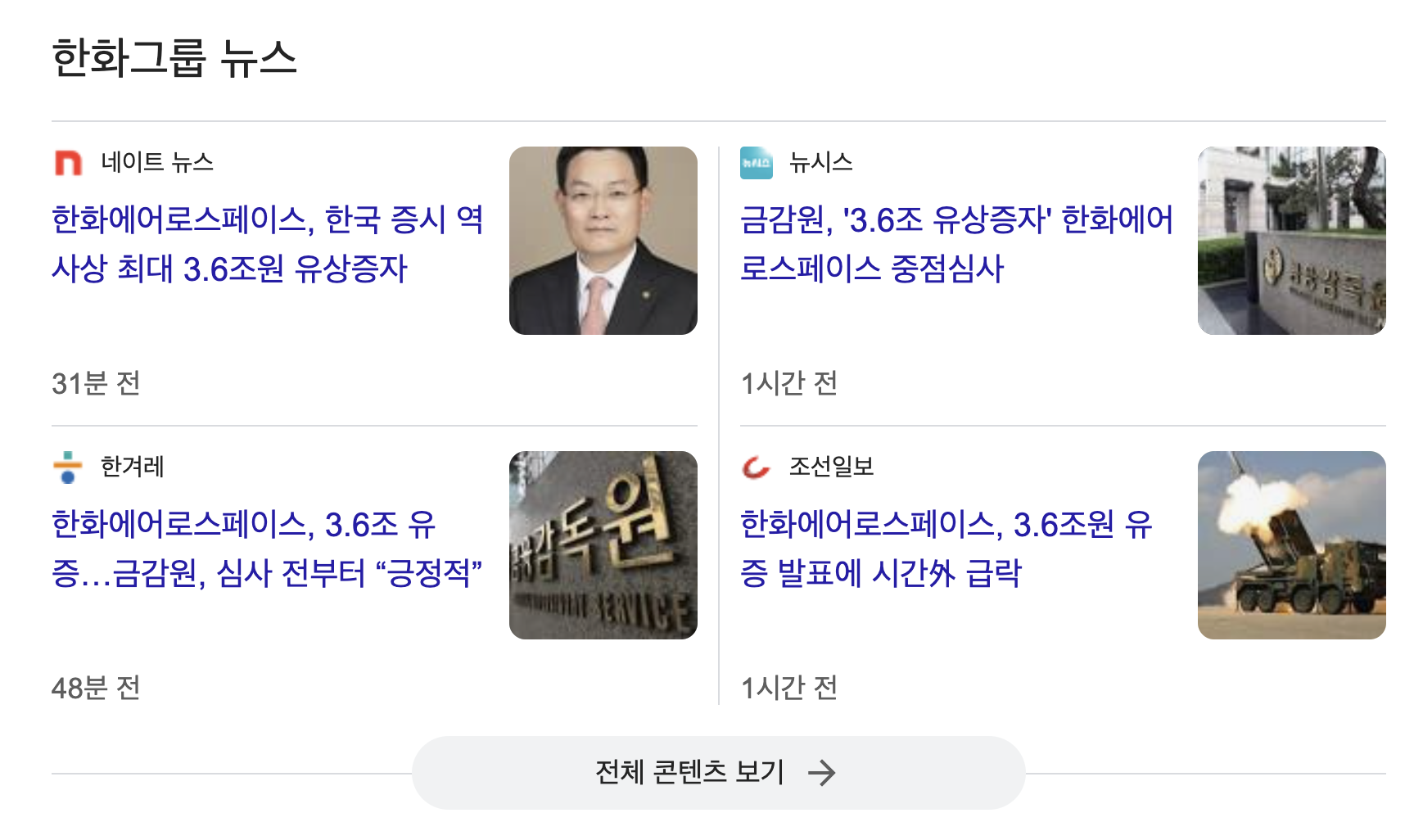Tap the 전체 콘텐츠 보기 button

point(718,772)
